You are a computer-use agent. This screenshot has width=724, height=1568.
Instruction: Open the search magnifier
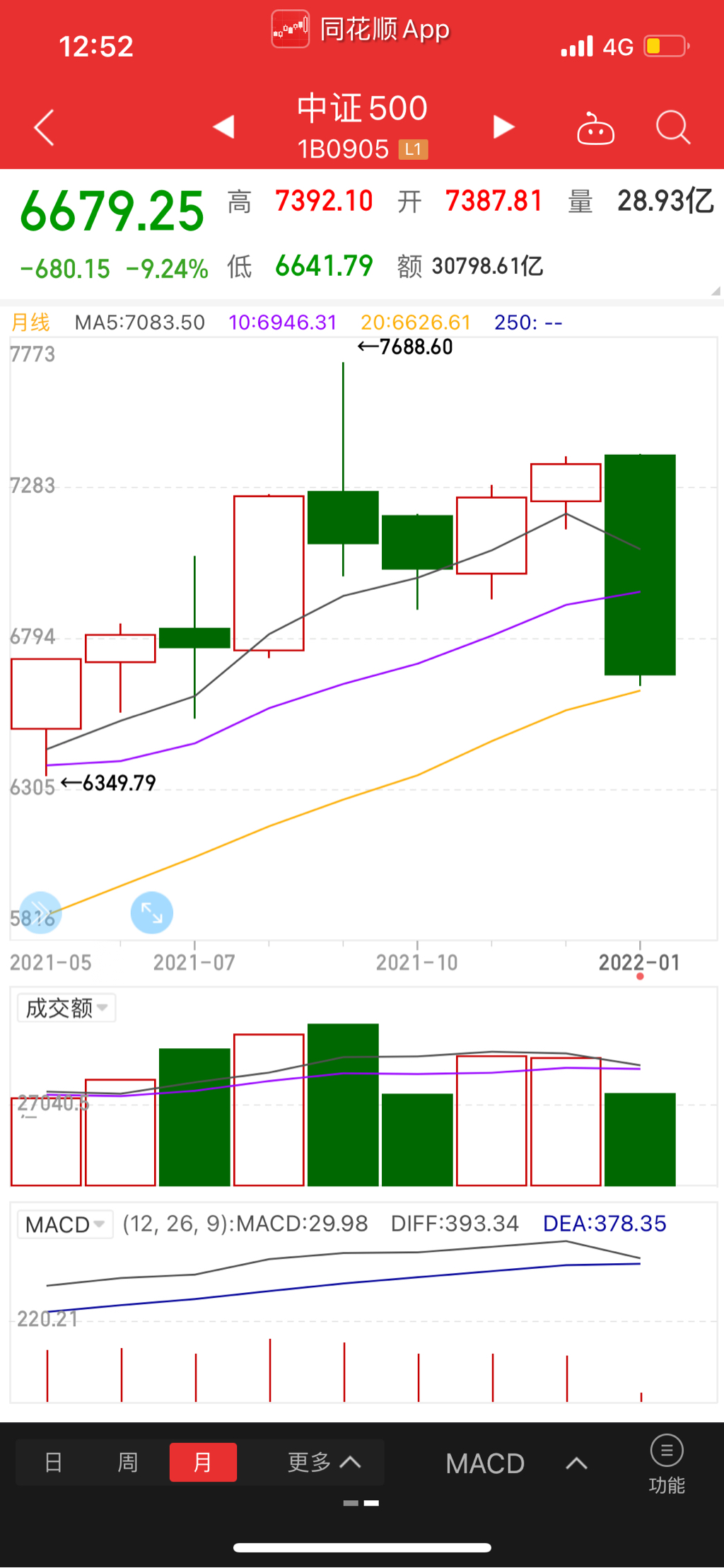672,128
